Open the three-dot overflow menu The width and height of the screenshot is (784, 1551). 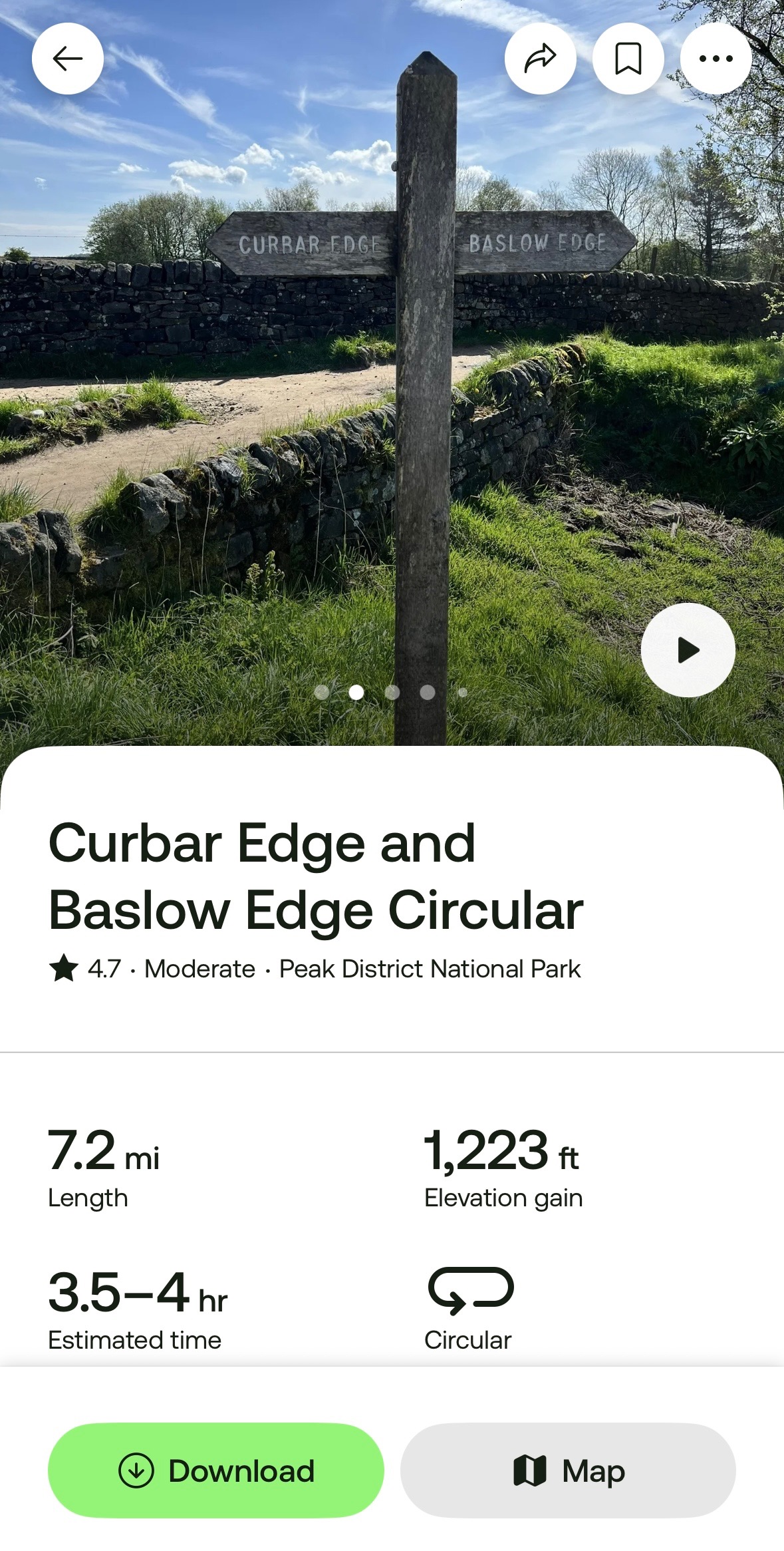[x=716, y=59]
